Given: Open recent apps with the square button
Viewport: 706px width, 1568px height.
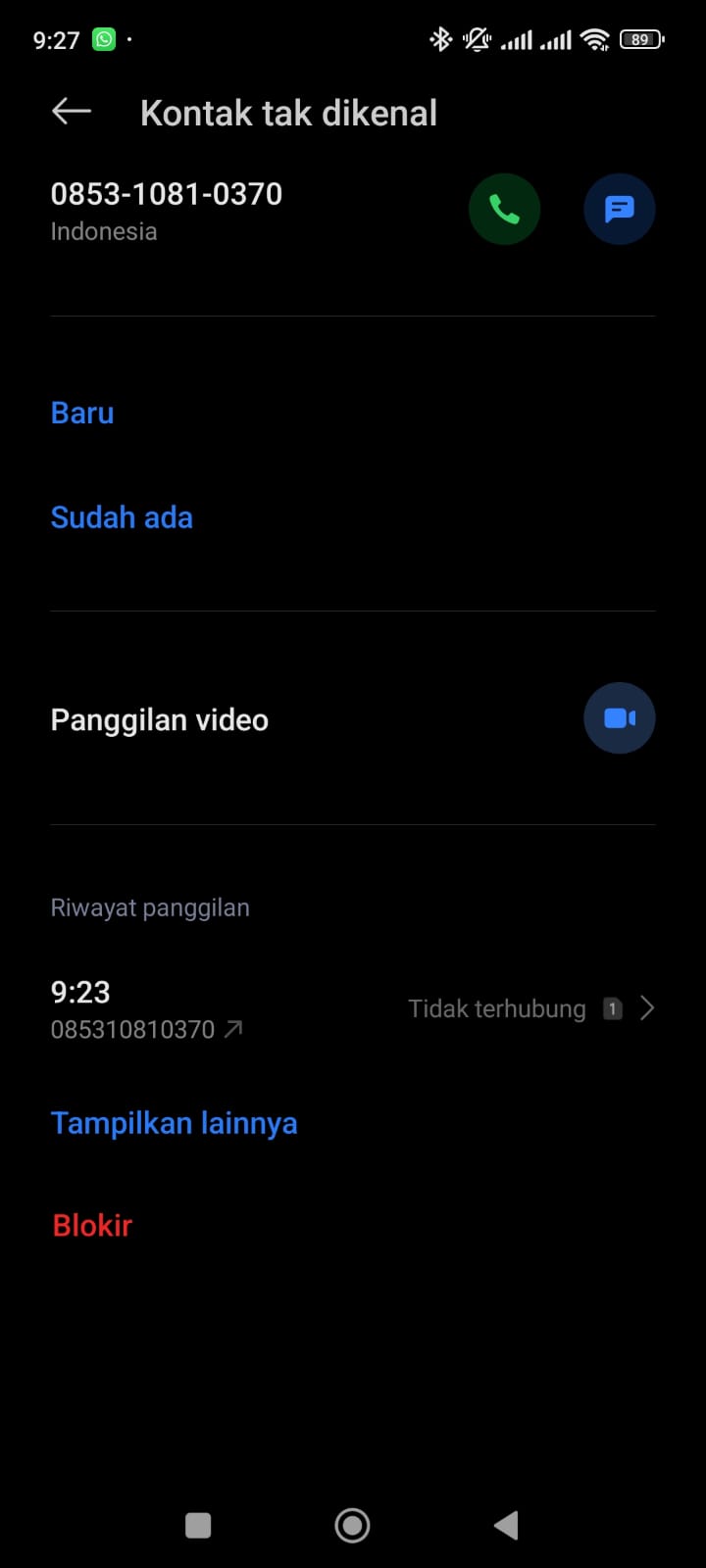Looking at the screenshot, I should point(198,1525).
